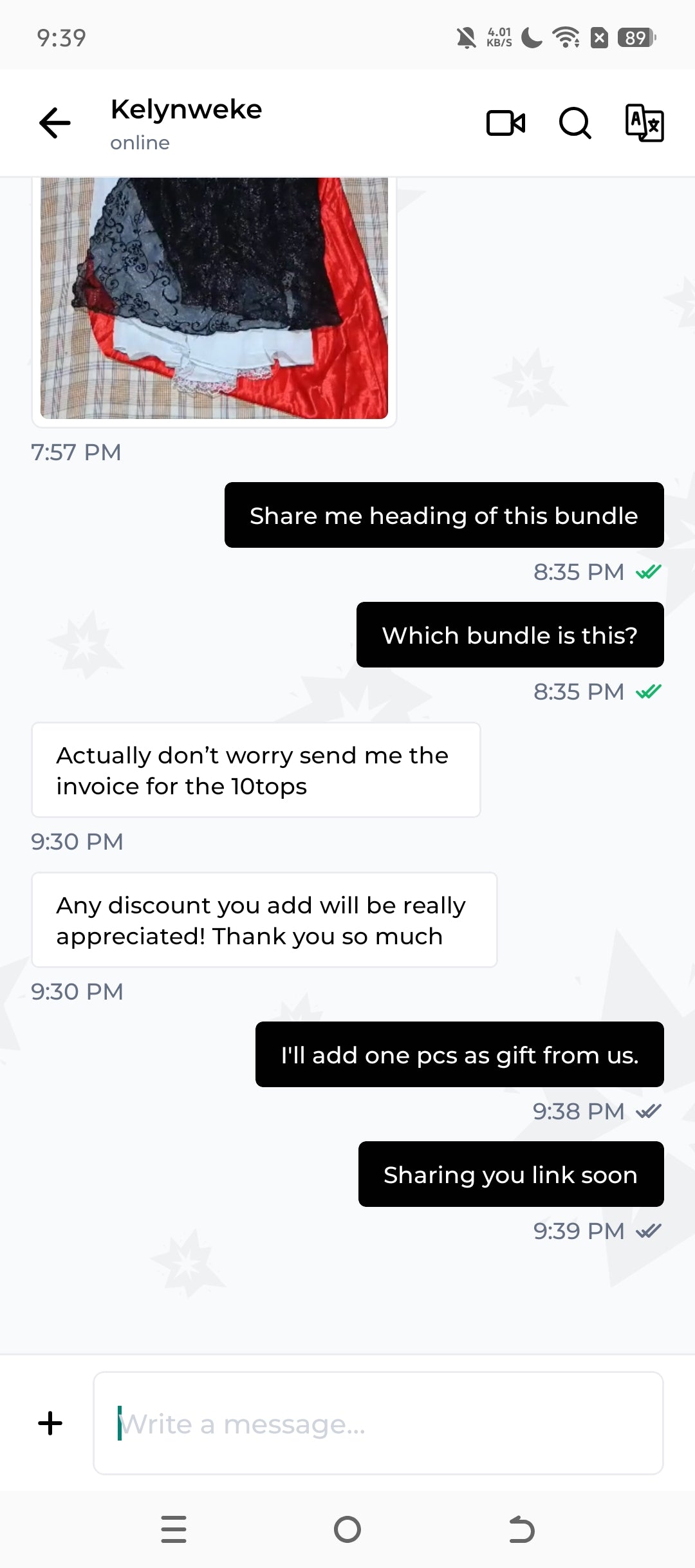The width and height of the screenshot is (695, 1568).
Task: Tap the plus attachment button
Action: (x=50, y=1423)
